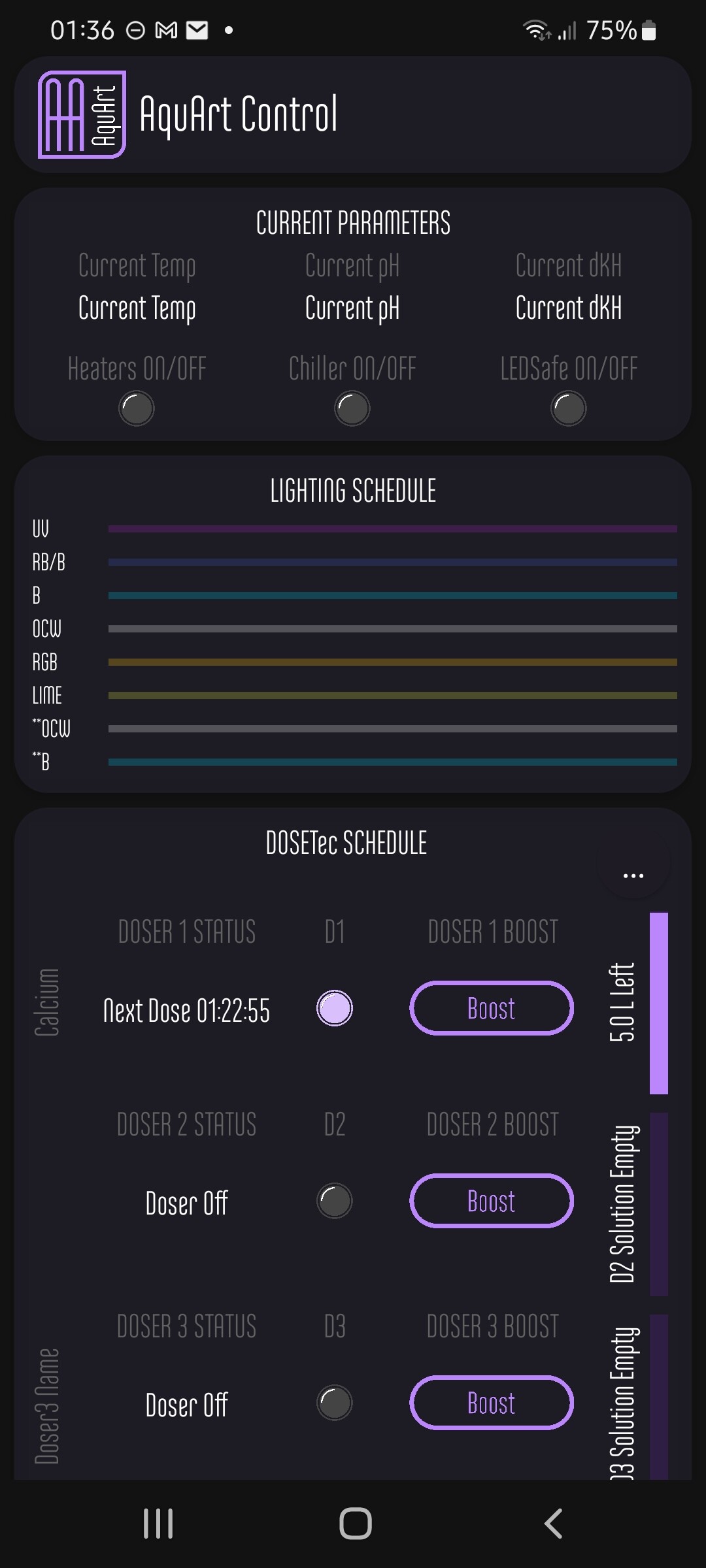
Task: Toggle the D2 doser indicator
Action: click(x=335, y=1201)
